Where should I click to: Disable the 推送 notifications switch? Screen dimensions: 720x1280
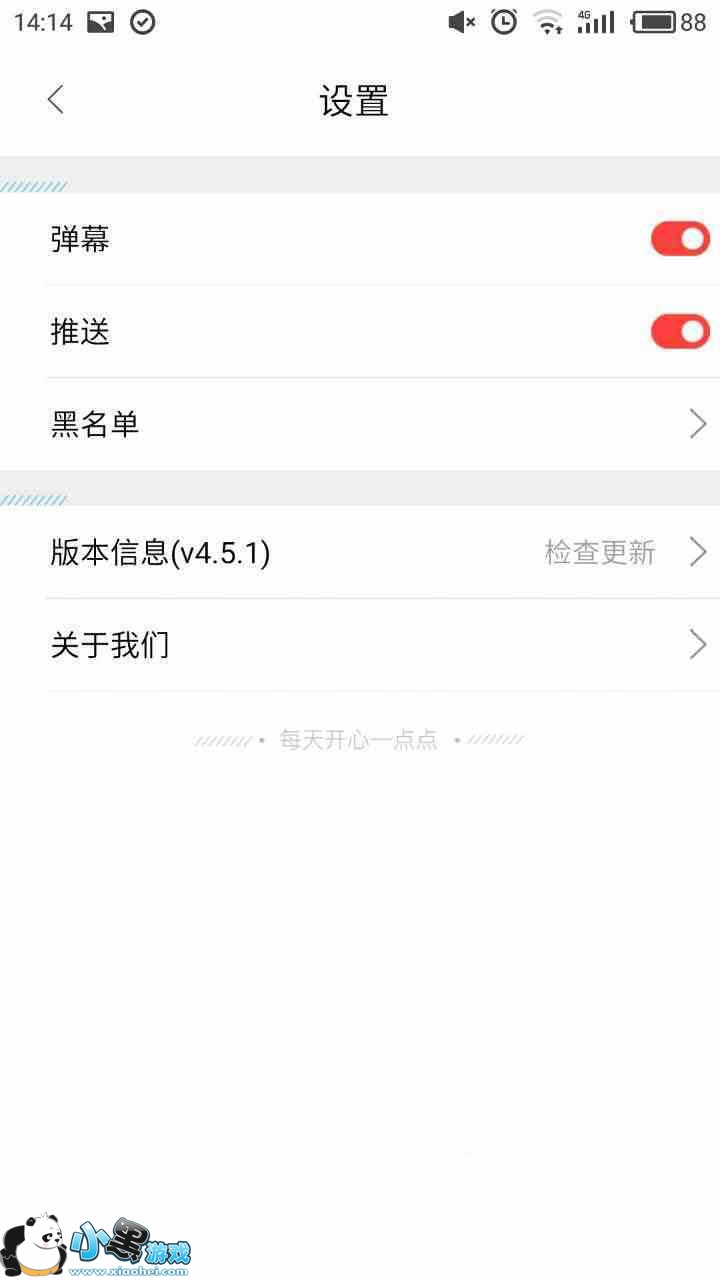pyautogui.click(x=680, y=331)
